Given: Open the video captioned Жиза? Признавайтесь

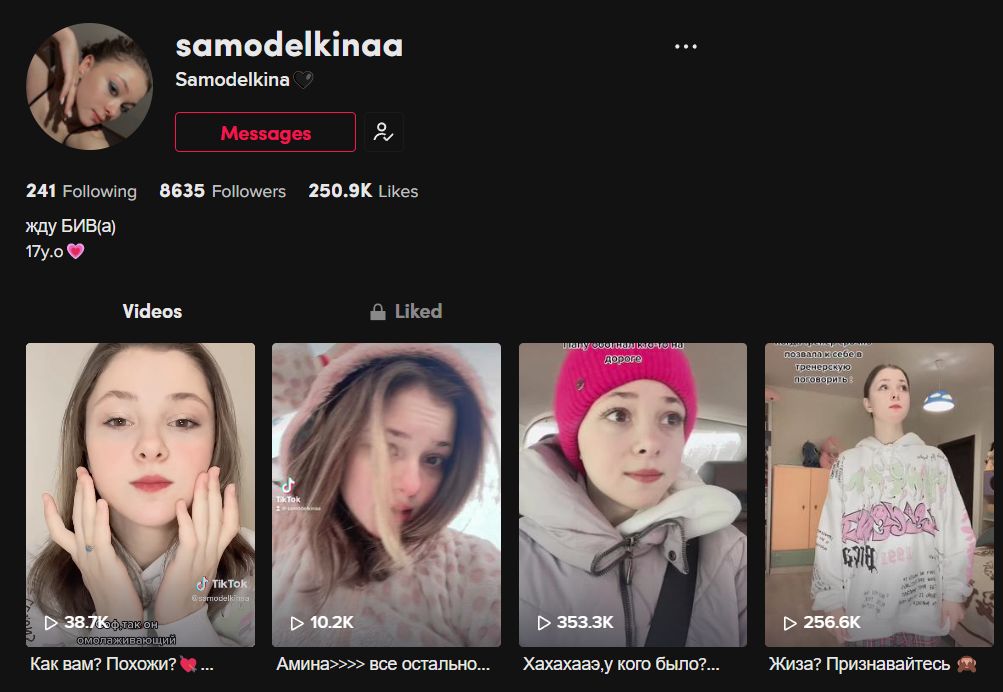Looking at the screenshot, I should 879,494.
